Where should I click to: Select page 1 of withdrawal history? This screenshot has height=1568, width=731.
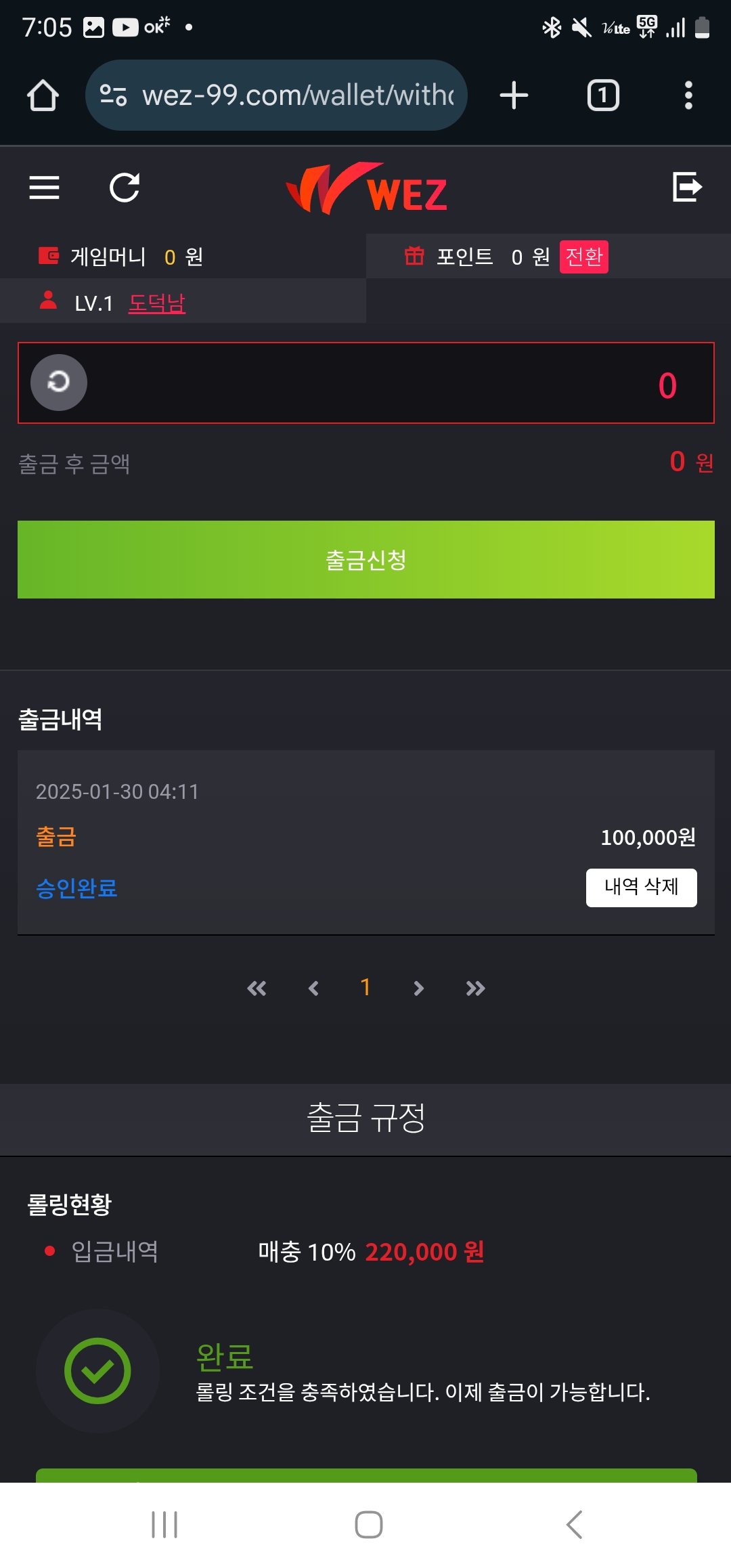pyautogui.click(x=365, y=988)
